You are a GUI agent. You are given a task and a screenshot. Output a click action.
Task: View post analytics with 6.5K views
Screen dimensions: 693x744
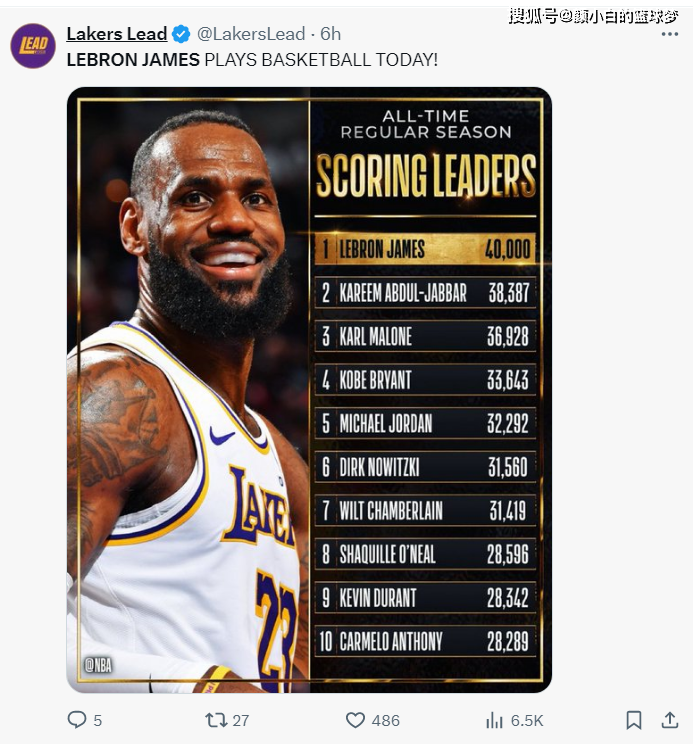(x=494, y=720)
